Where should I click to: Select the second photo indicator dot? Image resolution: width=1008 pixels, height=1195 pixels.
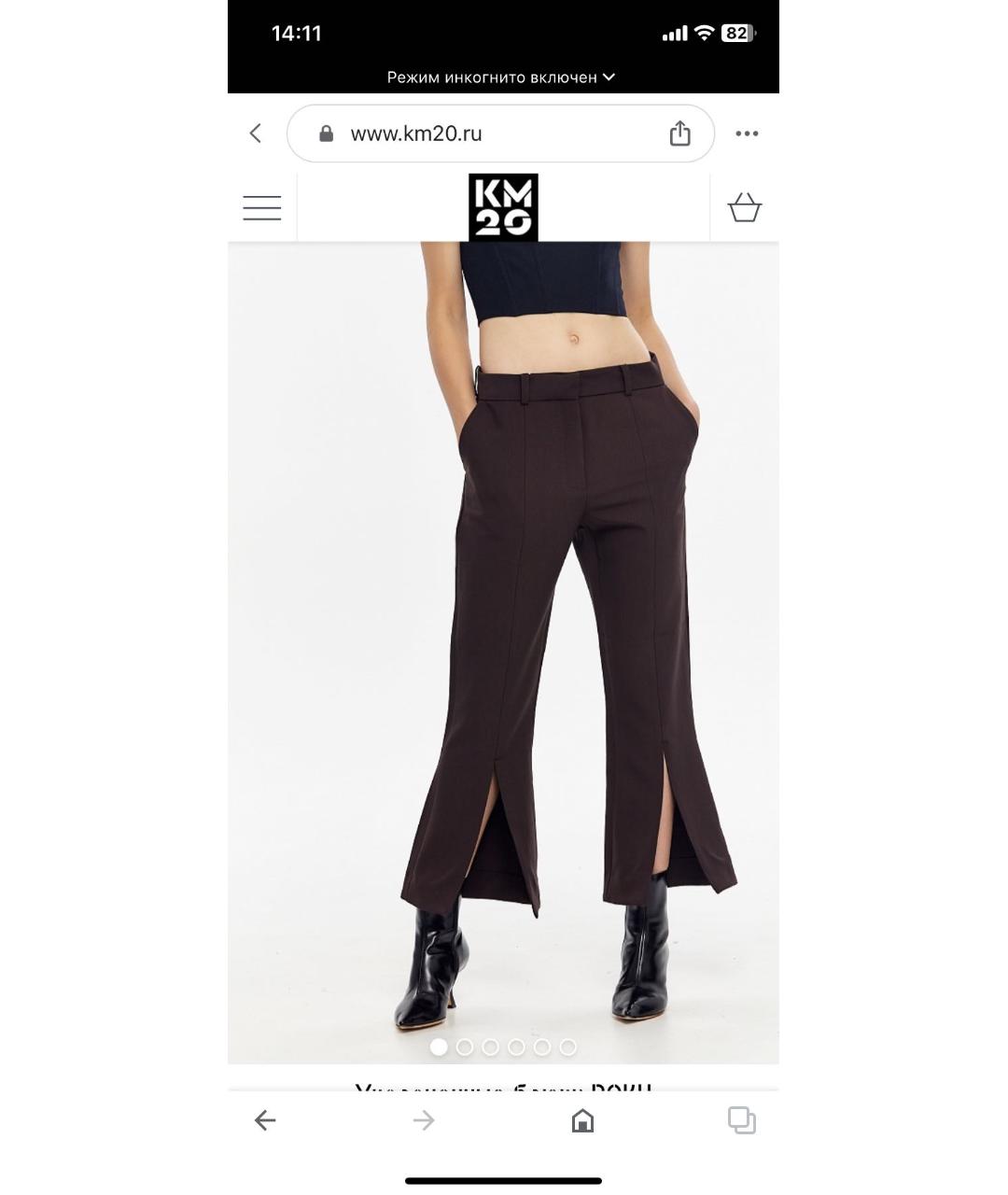coord(465,1047)
